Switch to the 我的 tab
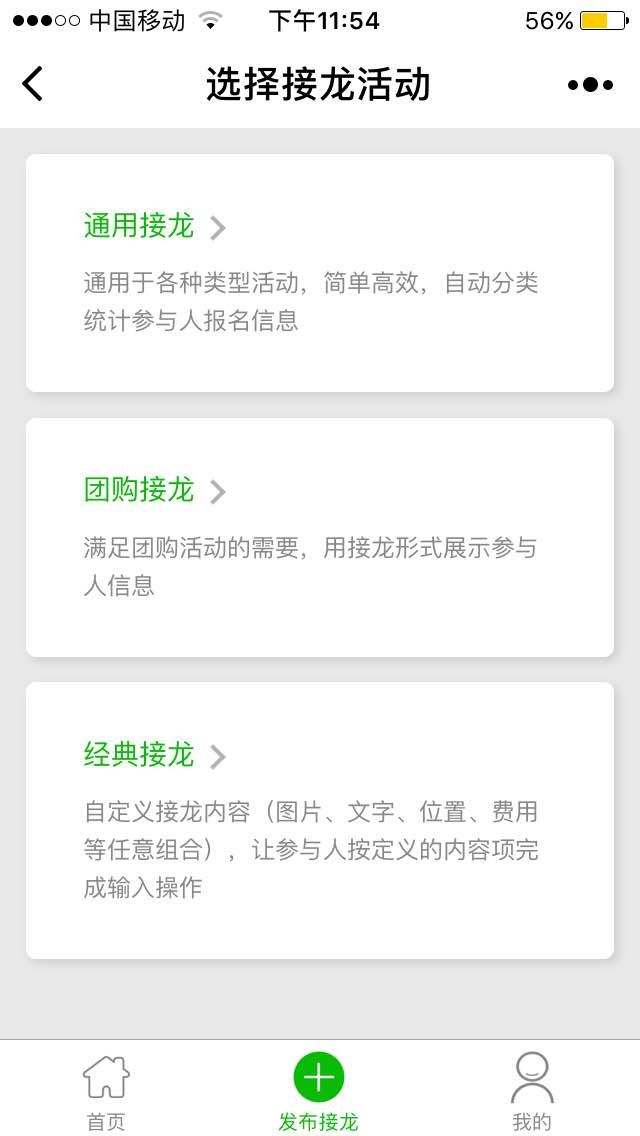 (x=532, y=1092)
